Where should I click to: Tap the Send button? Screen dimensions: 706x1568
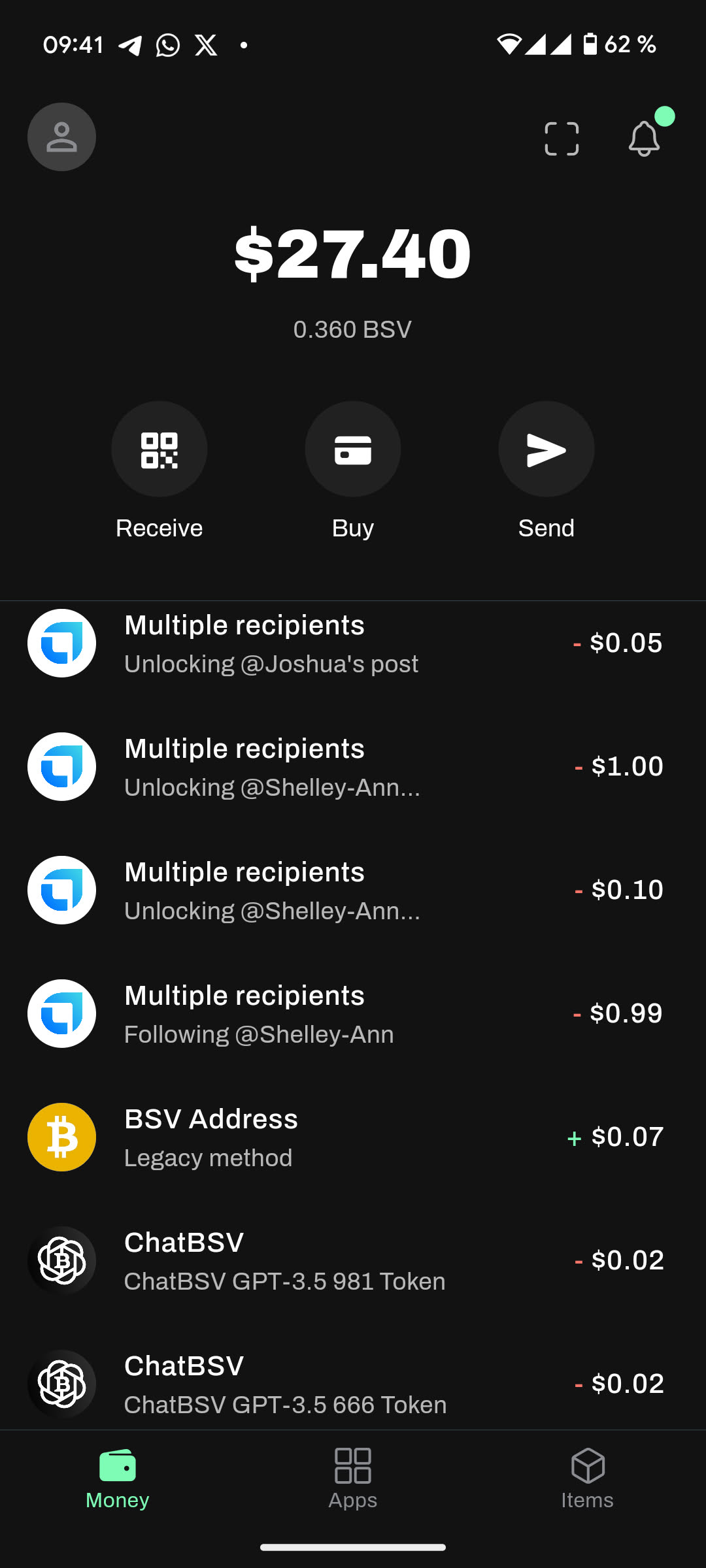click(x=546, y=449)
